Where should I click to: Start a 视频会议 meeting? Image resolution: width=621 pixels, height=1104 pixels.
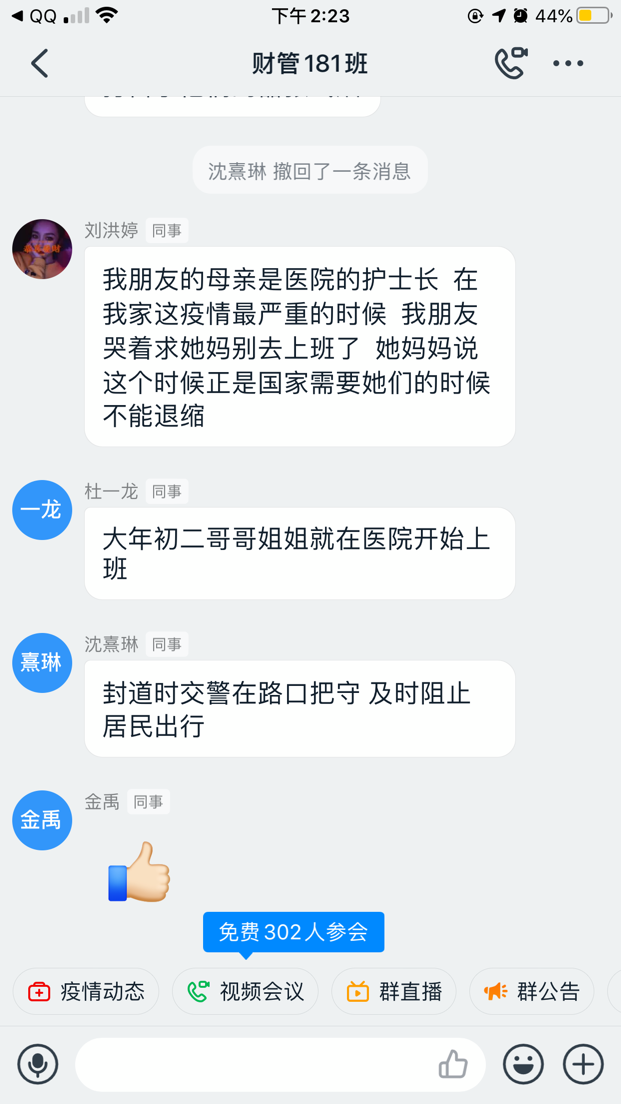pyautogui.click(x=245, y=992)
